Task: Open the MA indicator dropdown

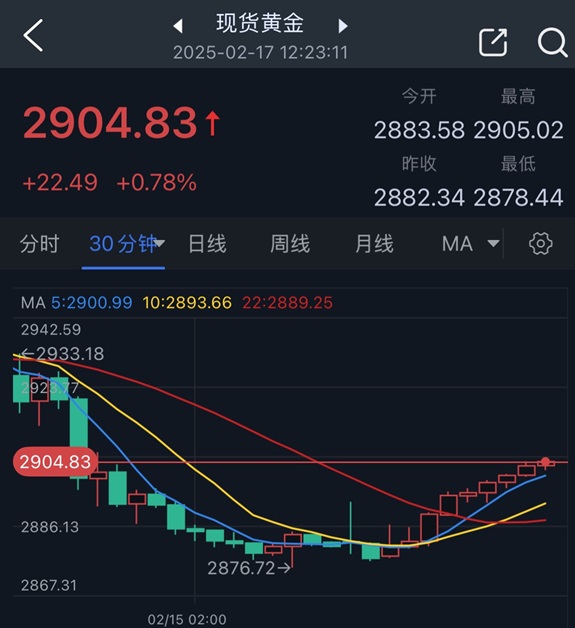Action: 470,244
